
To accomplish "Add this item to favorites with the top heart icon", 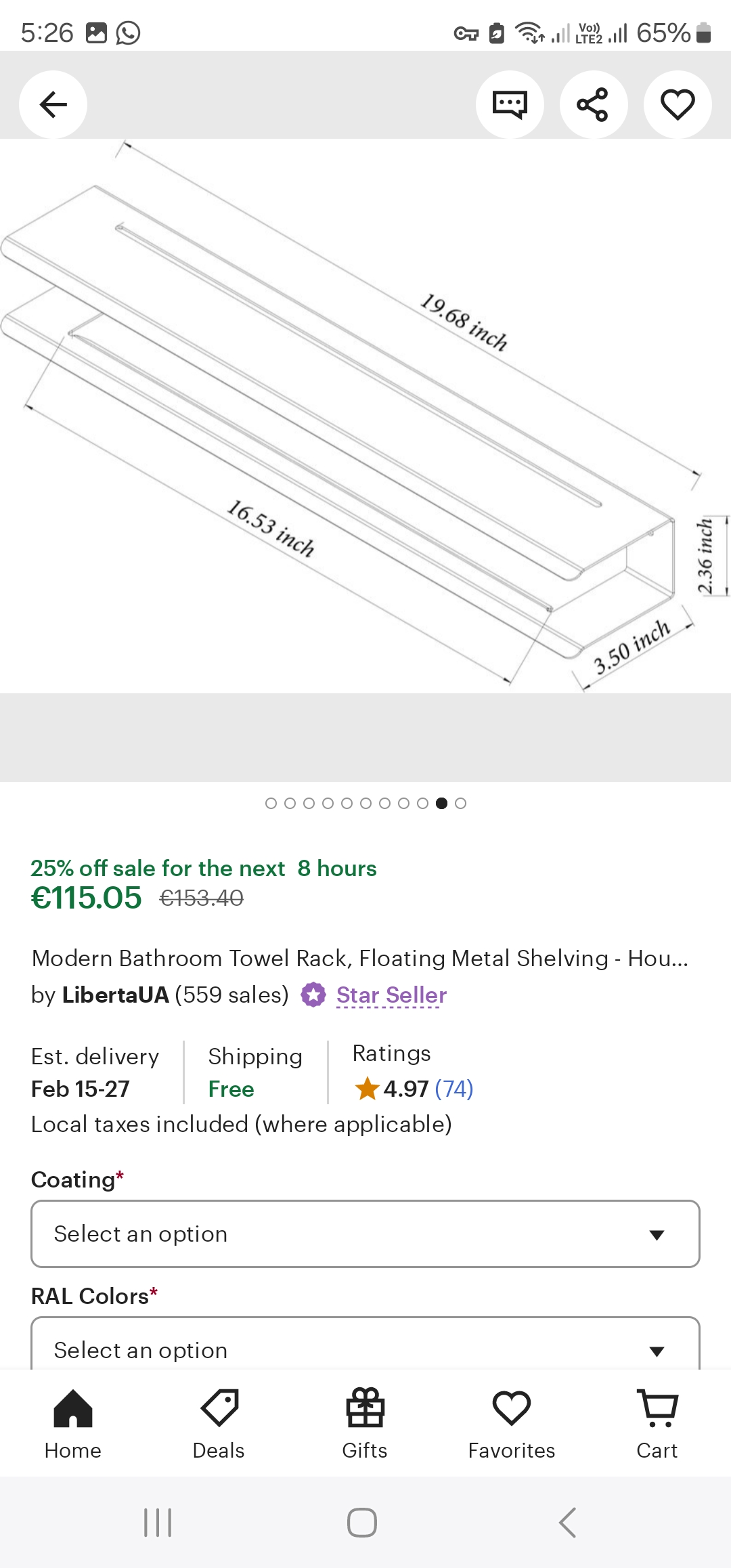I will coord(678,104).
